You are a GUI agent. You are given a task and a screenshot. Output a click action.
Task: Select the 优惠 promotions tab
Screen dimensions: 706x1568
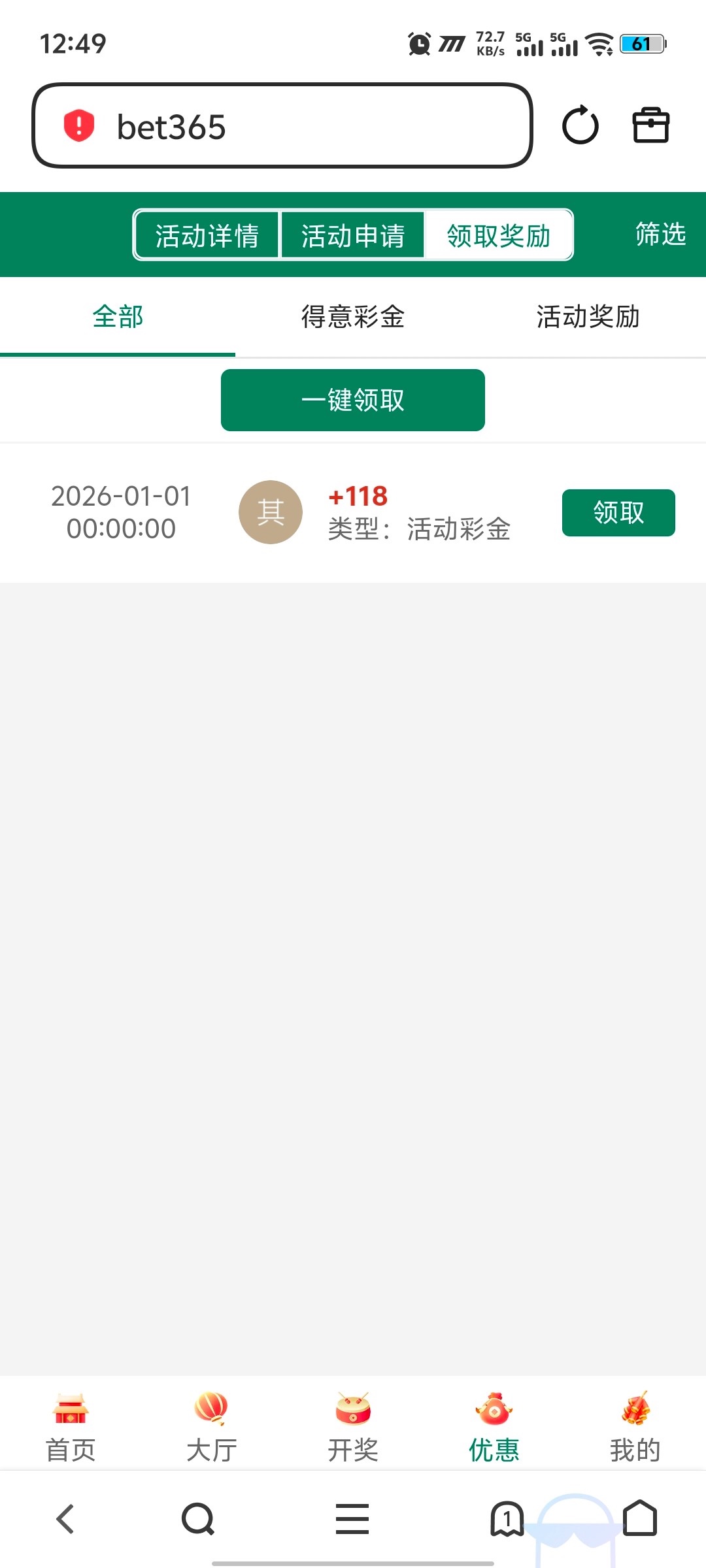(x=494, y=1428)
